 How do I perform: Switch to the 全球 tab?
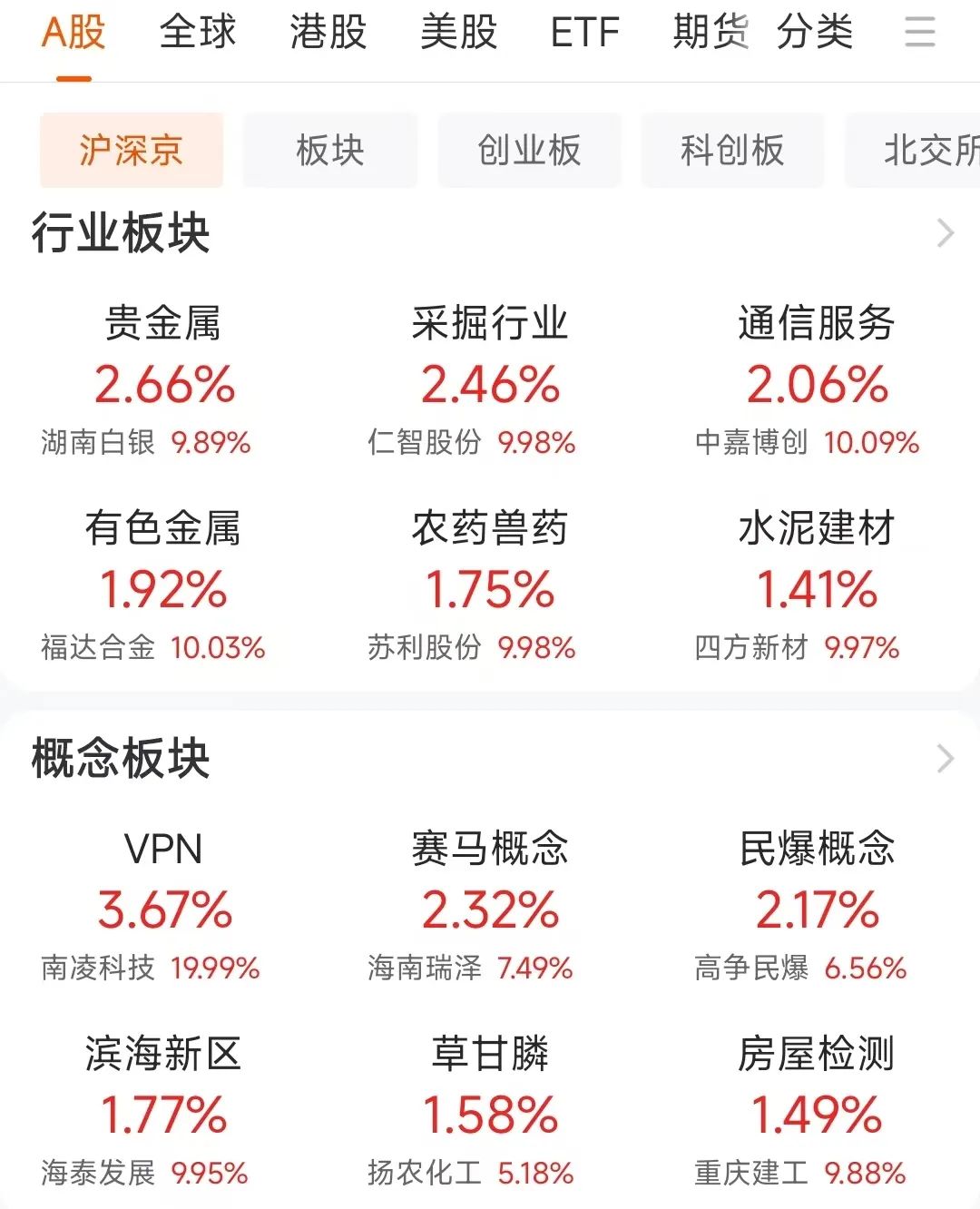click(198, 33)
